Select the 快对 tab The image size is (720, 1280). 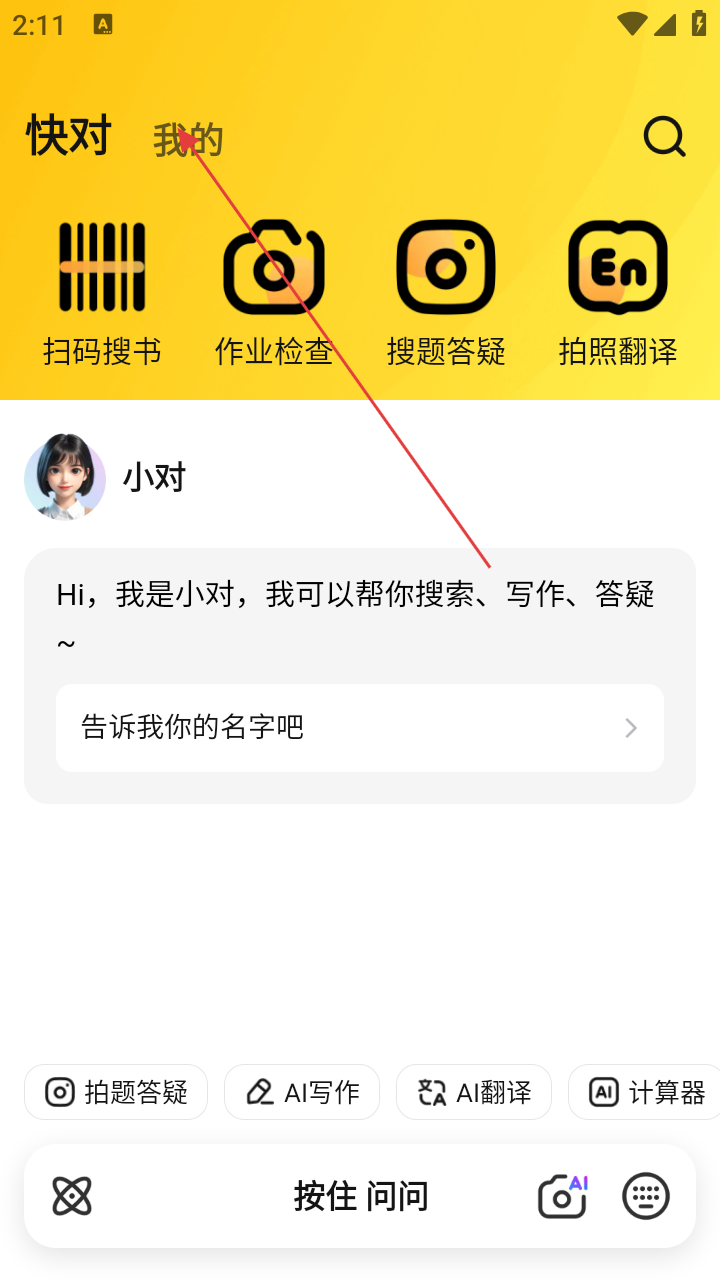click(x=69, y=136)
